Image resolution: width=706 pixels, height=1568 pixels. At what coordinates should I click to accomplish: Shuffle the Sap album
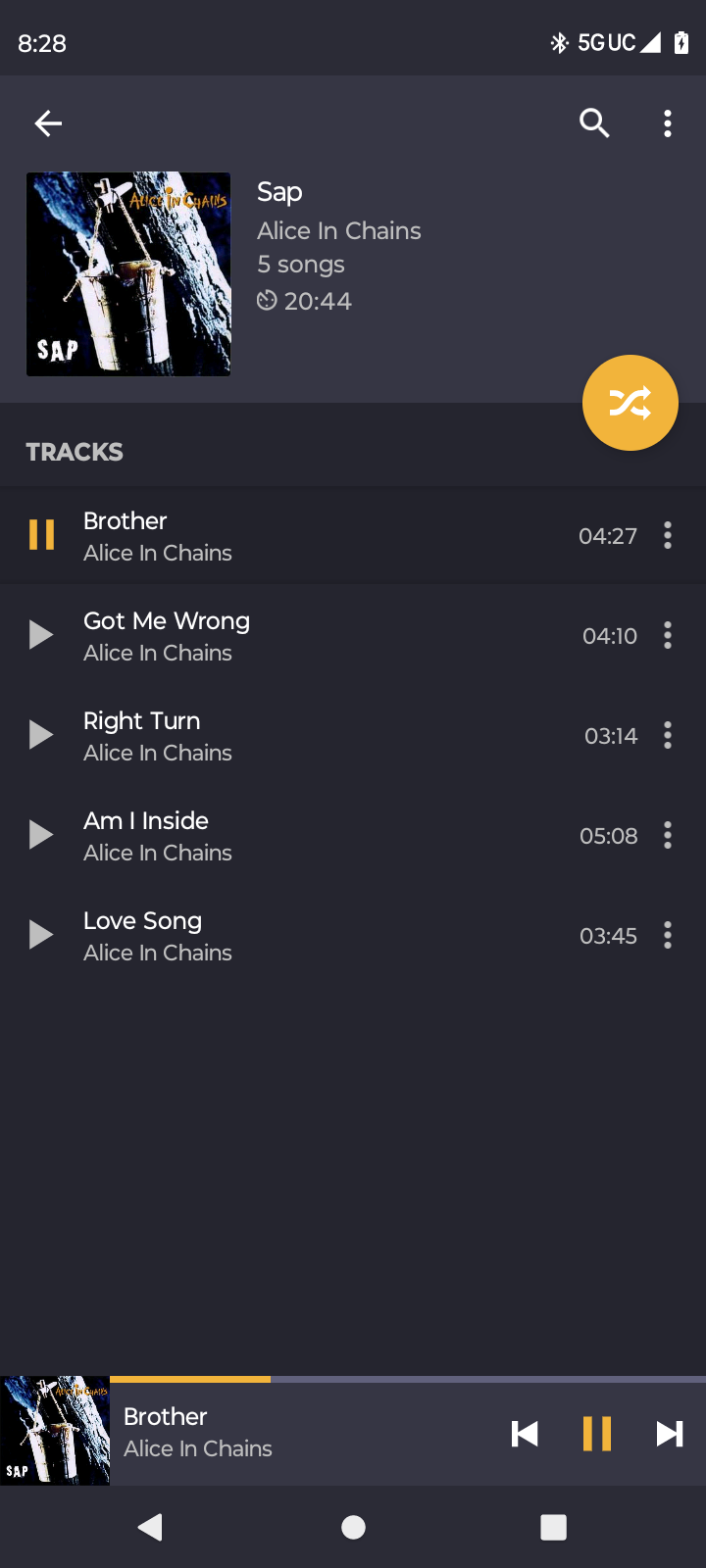630,403
